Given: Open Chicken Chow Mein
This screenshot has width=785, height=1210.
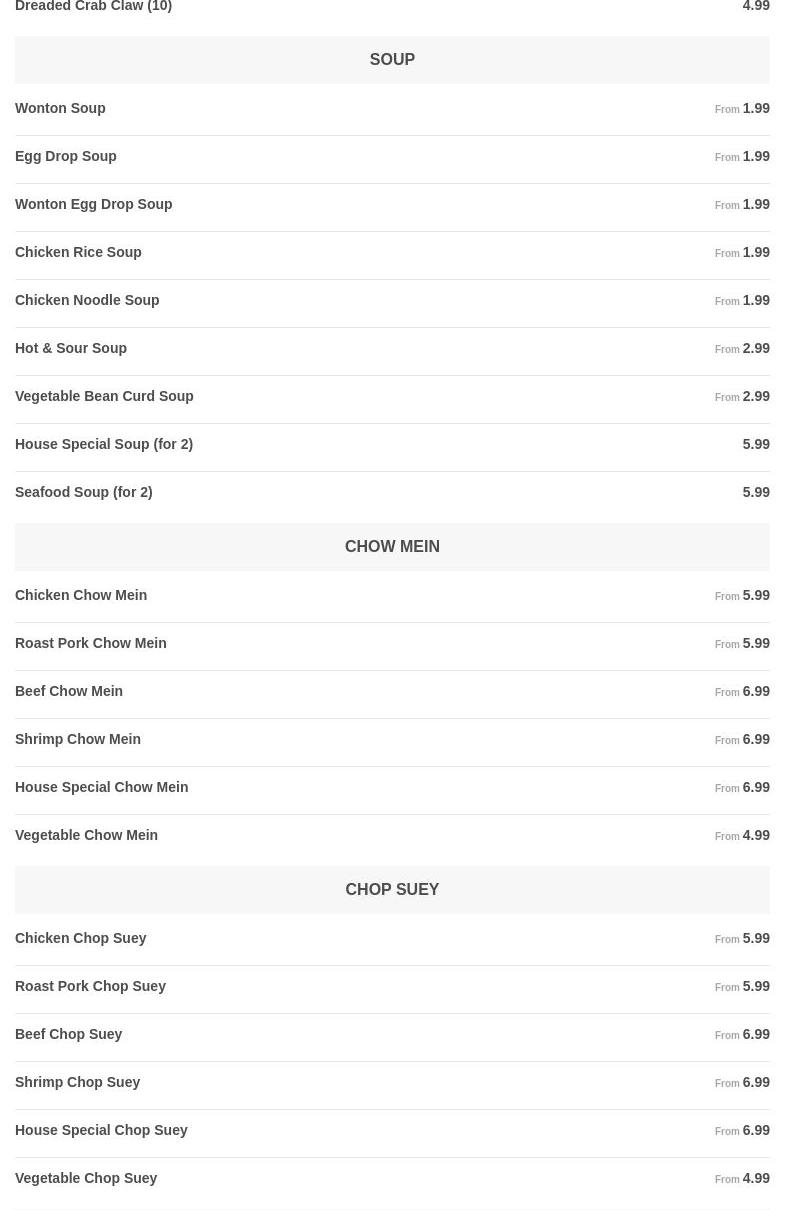Looking at the screenshot, I should [81, 595].
